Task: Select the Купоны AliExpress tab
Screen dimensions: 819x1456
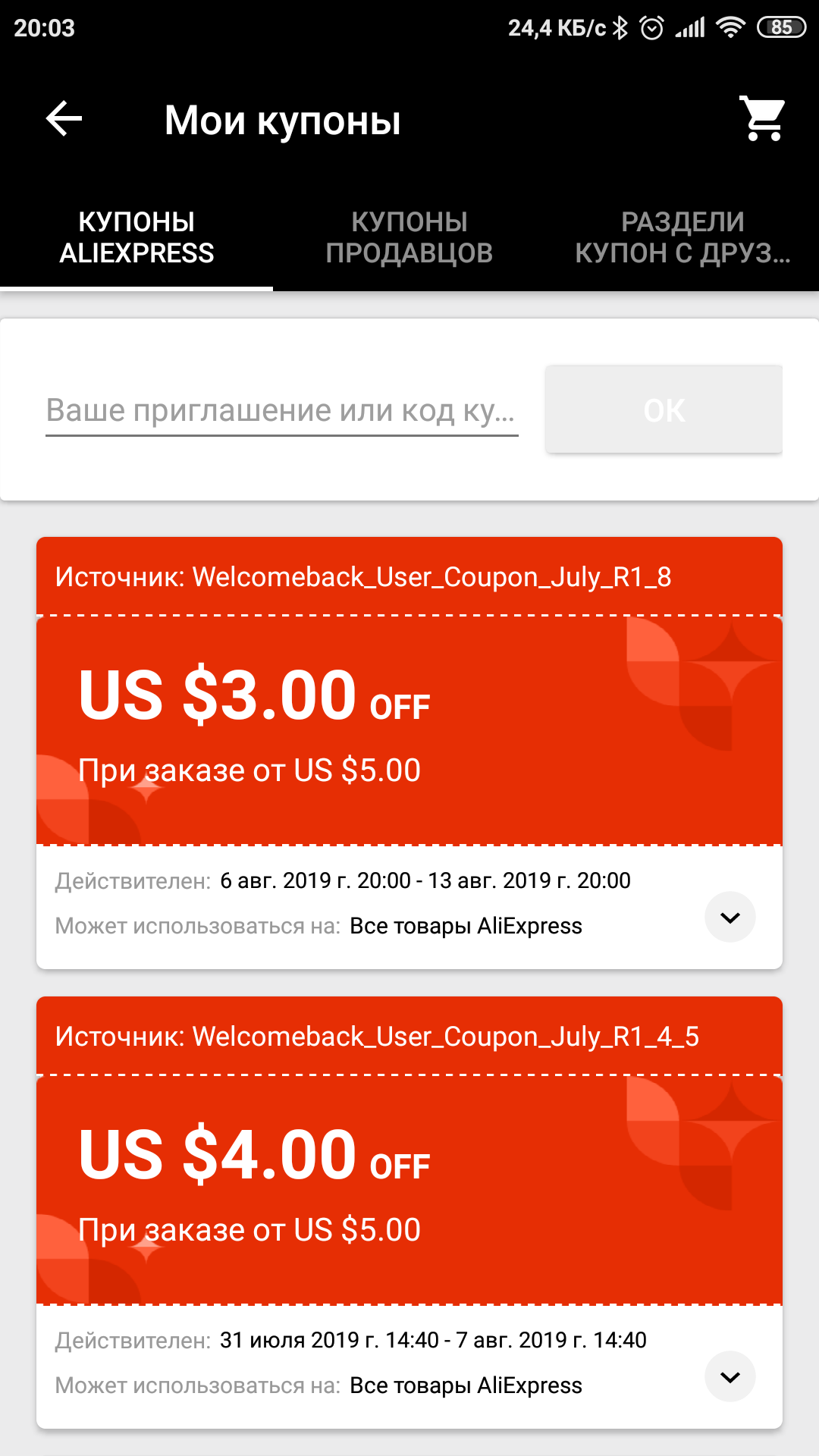Action: point(136,237)
